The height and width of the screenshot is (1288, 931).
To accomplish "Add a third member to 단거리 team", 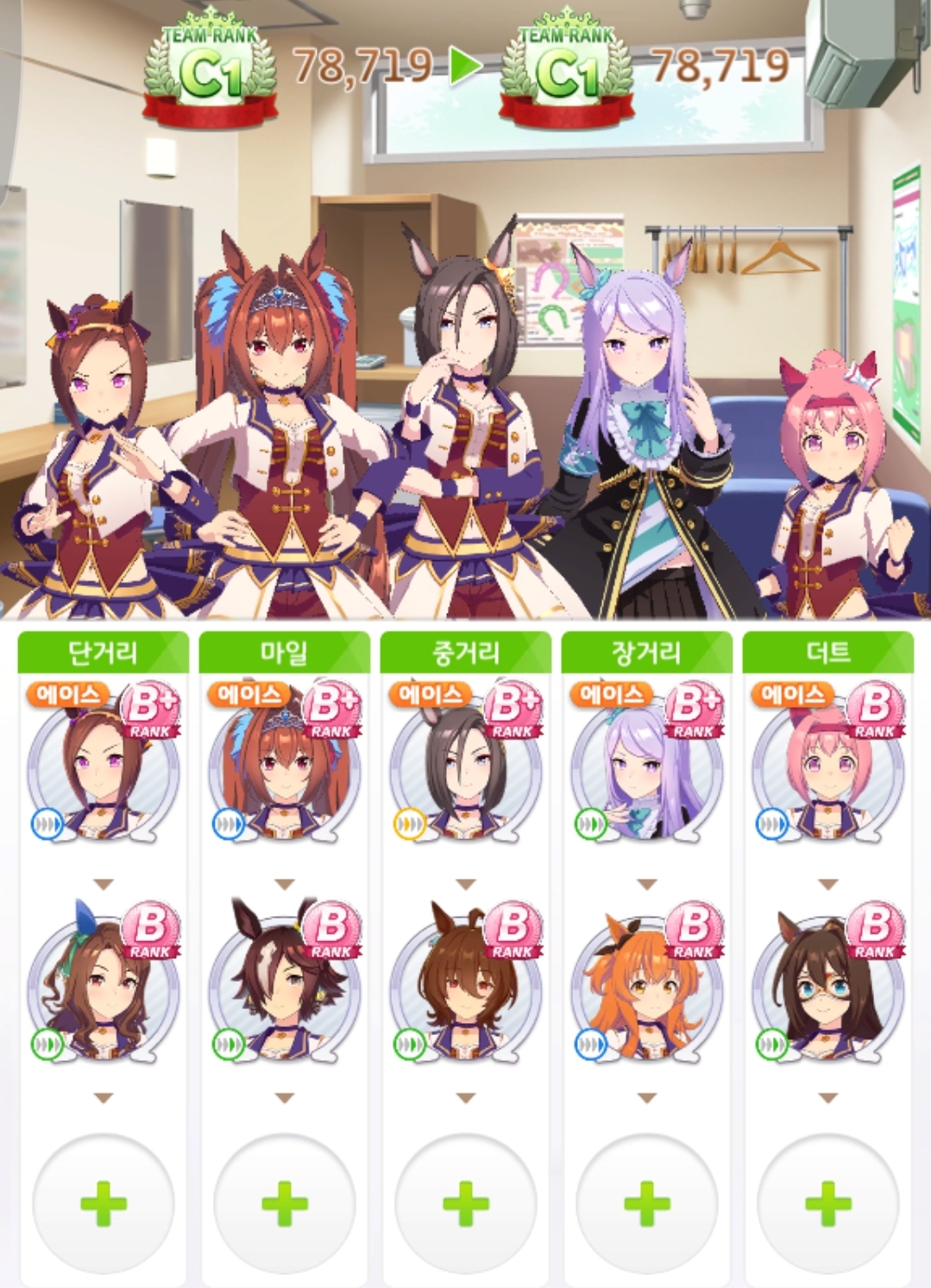I will click(x=103, y=1203).
